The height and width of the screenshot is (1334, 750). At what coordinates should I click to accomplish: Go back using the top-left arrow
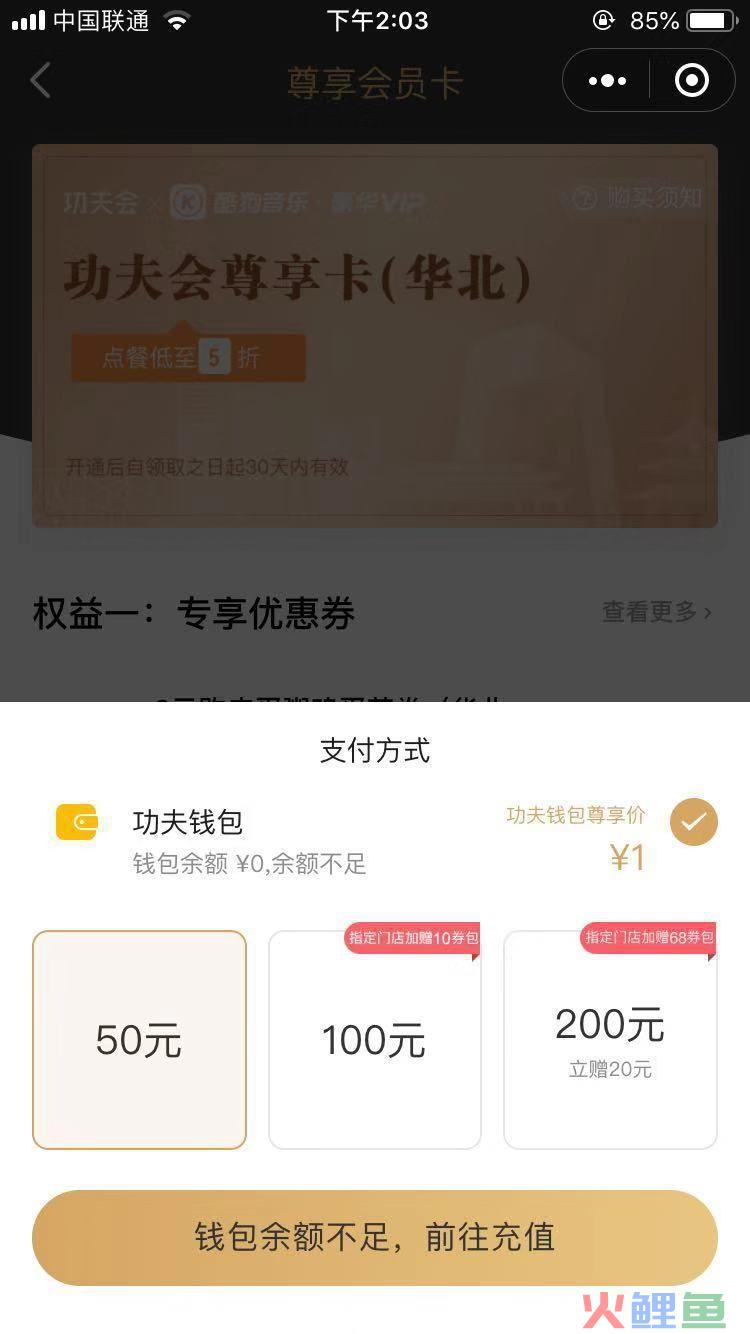point(40,81)
